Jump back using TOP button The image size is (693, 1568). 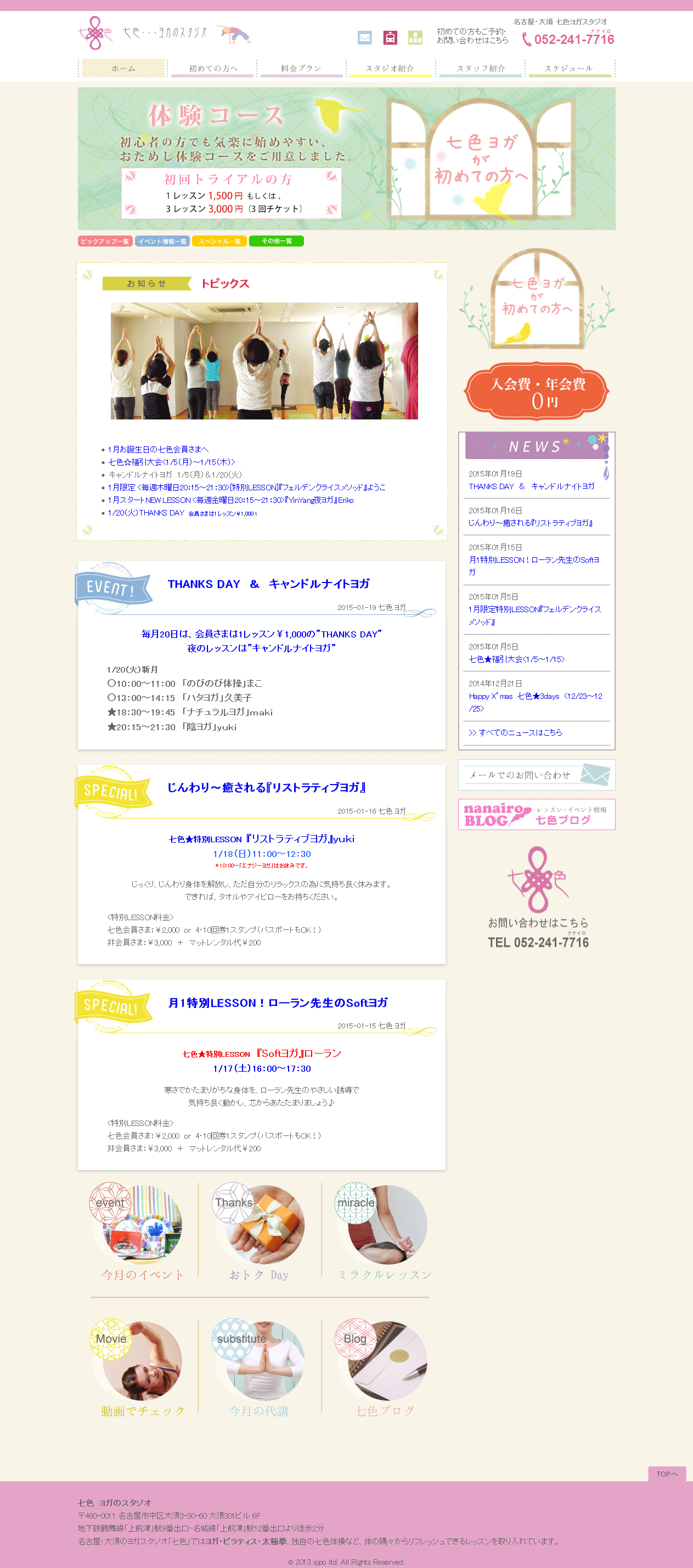tap(666, 1474)
